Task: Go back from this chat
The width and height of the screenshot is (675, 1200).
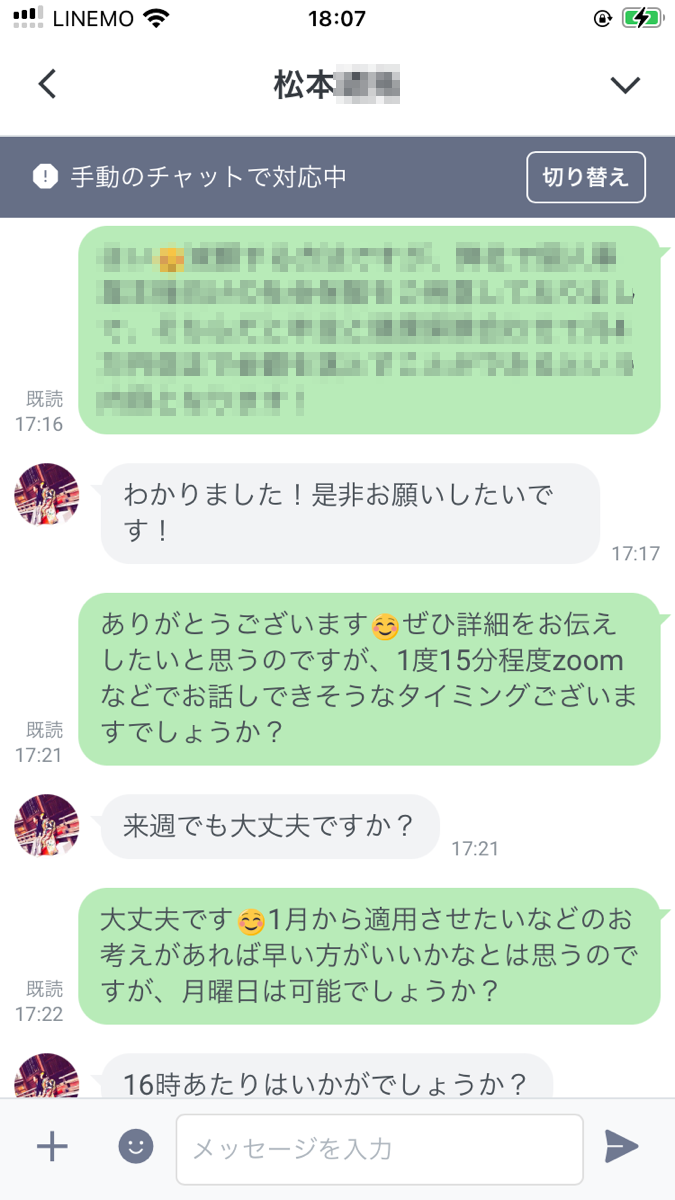Action: pyautogui.click(x=47, y=84)
